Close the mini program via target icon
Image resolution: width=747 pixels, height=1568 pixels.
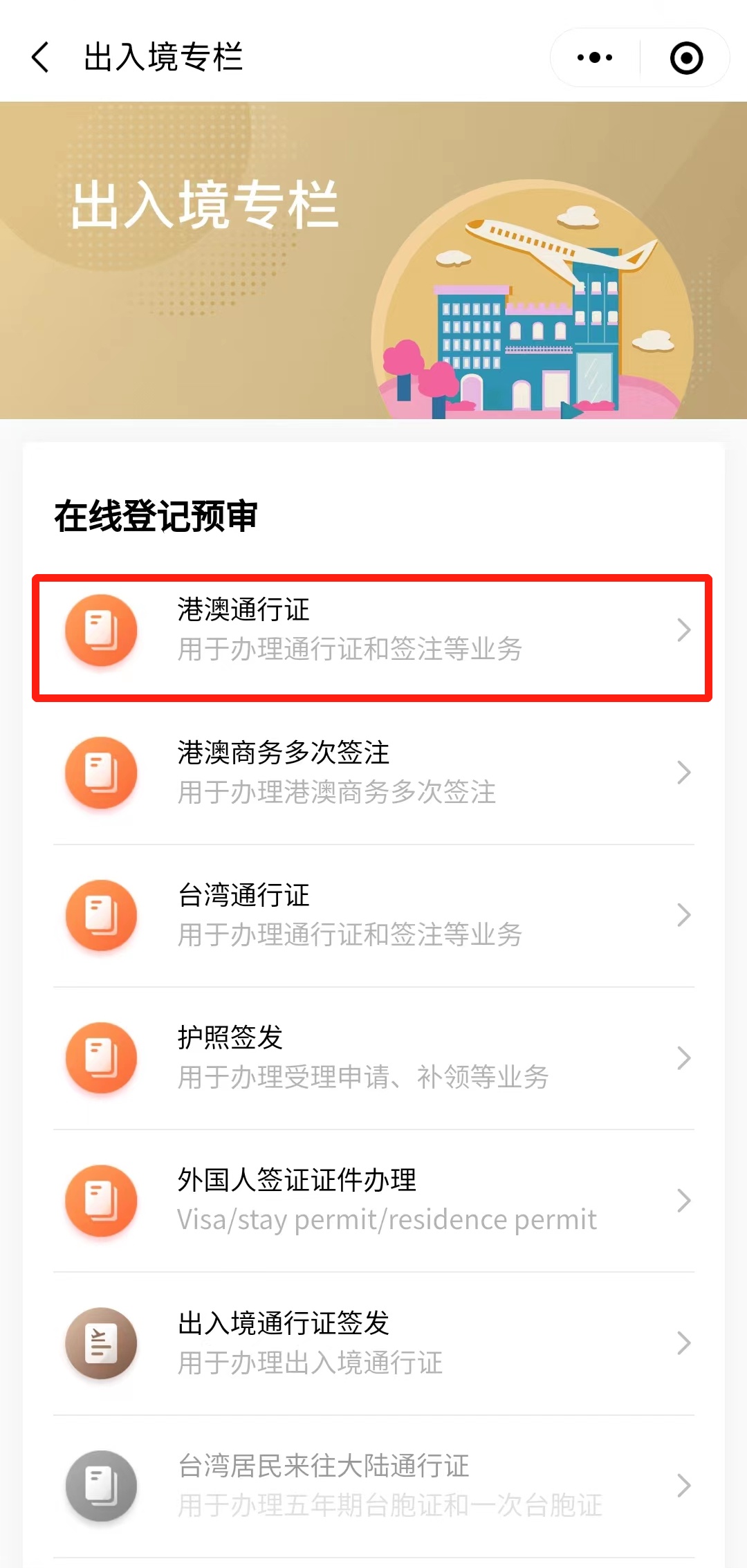[x=686, y=57]
